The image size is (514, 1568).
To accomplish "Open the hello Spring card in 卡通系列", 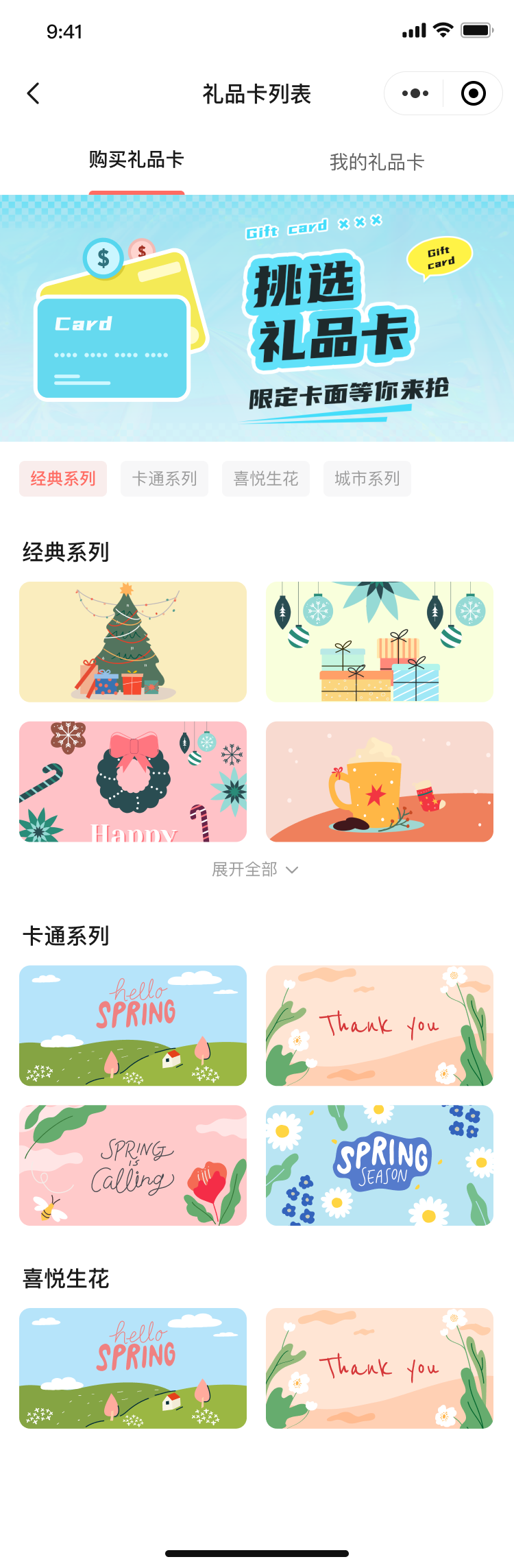I will coord(133,1025).
